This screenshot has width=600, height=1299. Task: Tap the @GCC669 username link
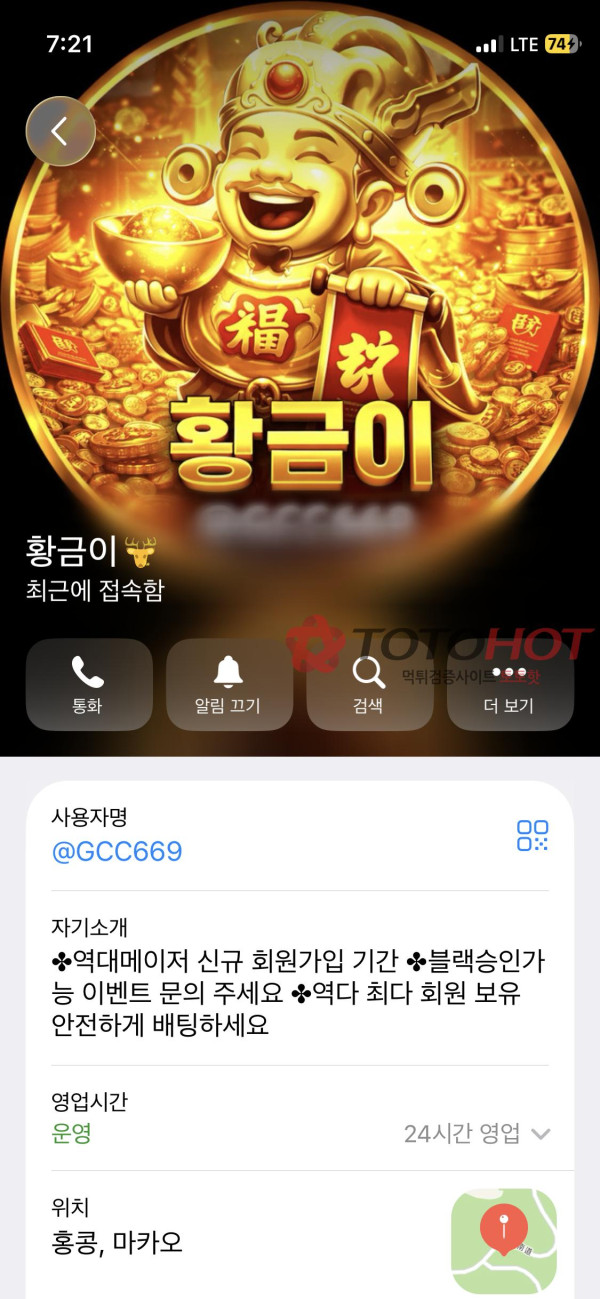(117, 852)
